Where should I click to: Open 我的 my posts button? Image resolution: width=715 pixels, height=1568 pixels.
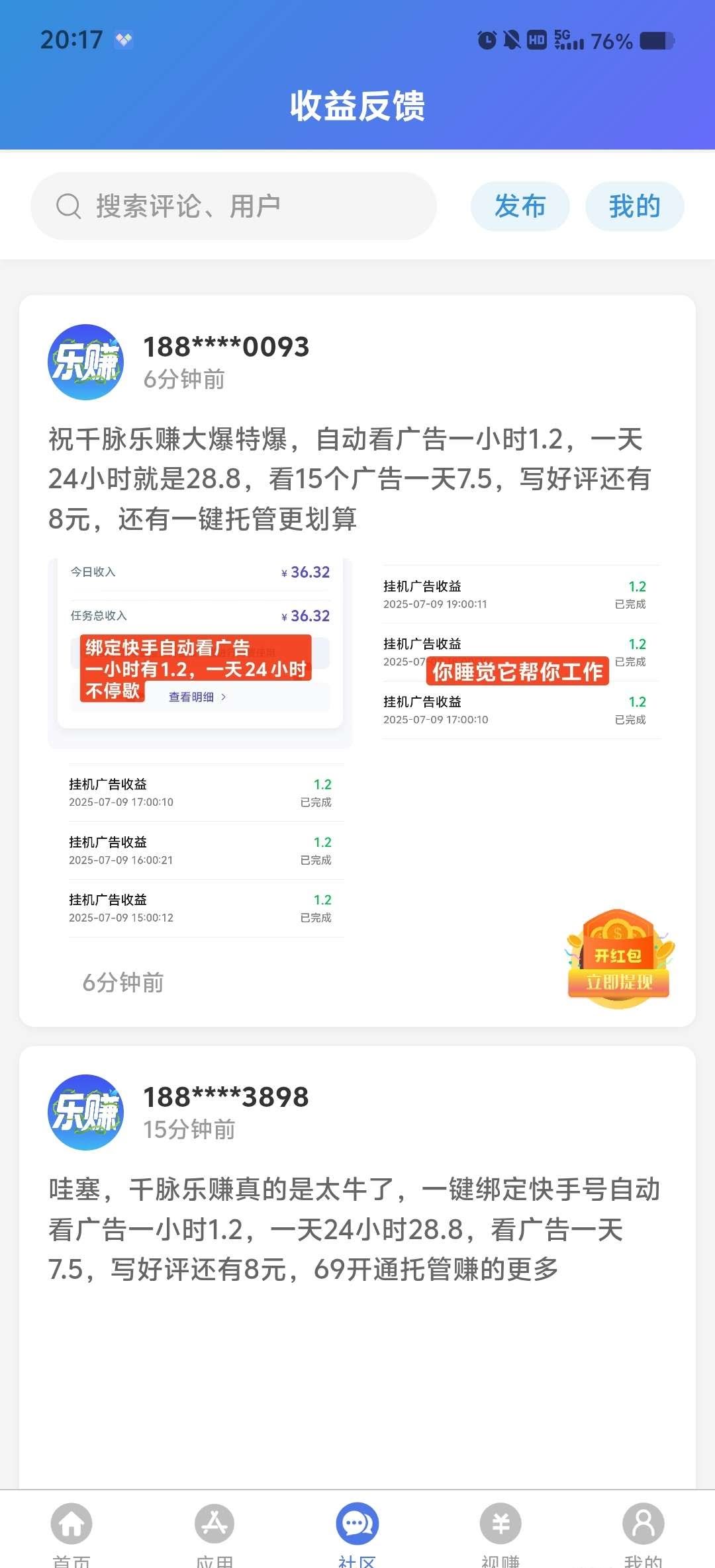634,206
